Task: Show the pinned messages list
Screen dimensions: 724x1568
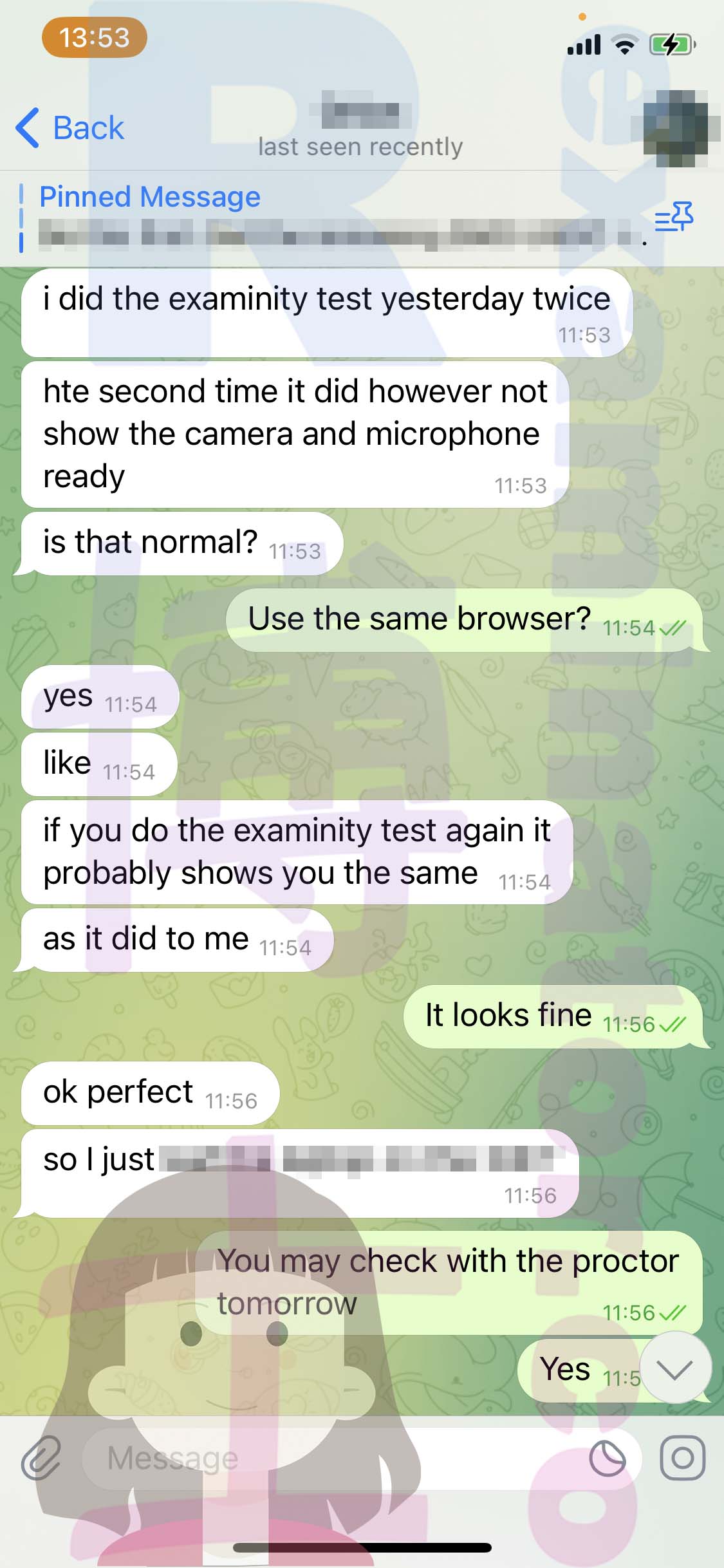Action: (674, 217)
